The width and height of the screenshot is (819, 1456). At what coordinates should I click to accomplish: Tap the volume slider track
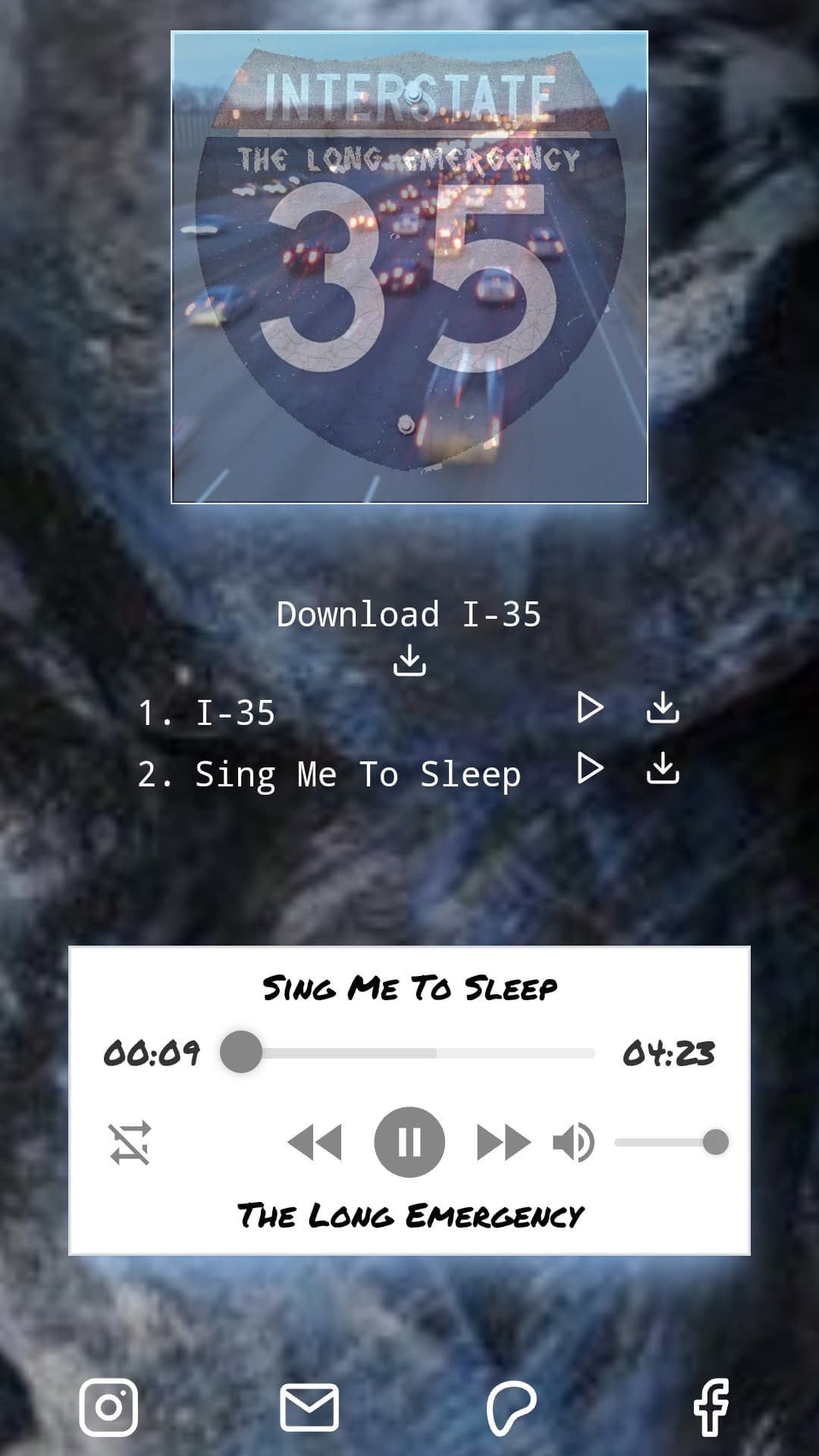coord(660,1142)
